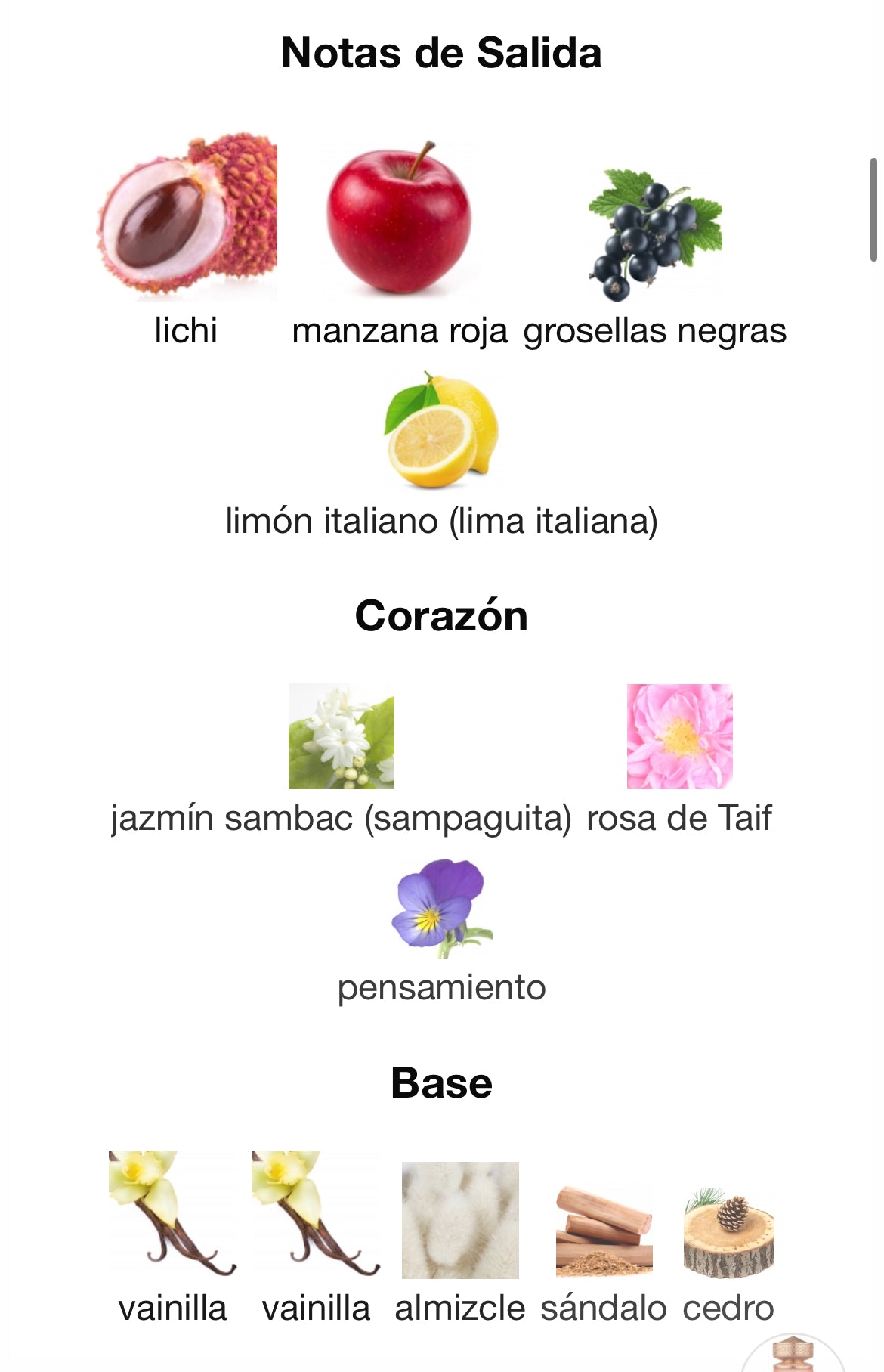Open the manzana roja note
The height and width of the screenshot is (1372, 884).
click(399, 219)
